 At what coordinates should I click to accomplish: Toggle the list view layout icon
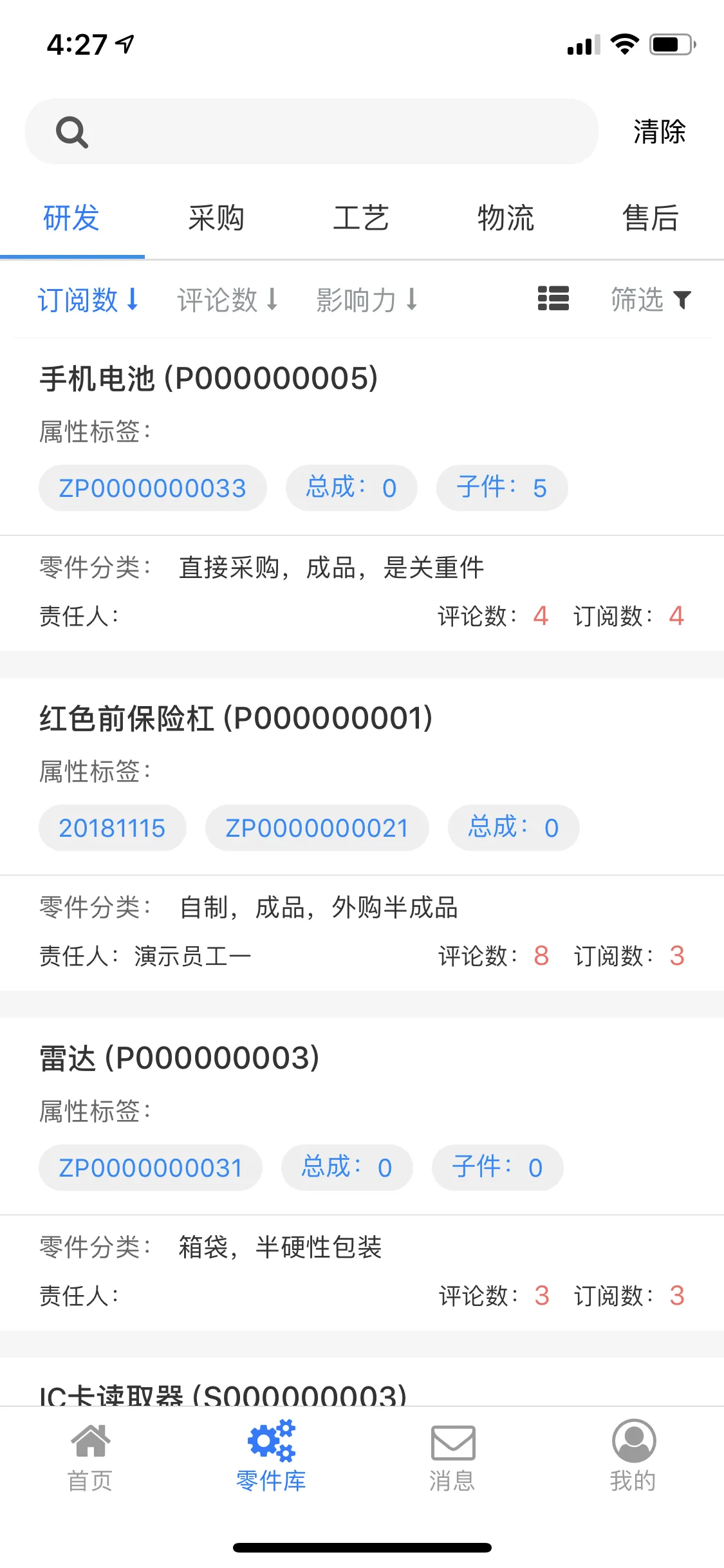pyautogui.click(x=553, y=299)
